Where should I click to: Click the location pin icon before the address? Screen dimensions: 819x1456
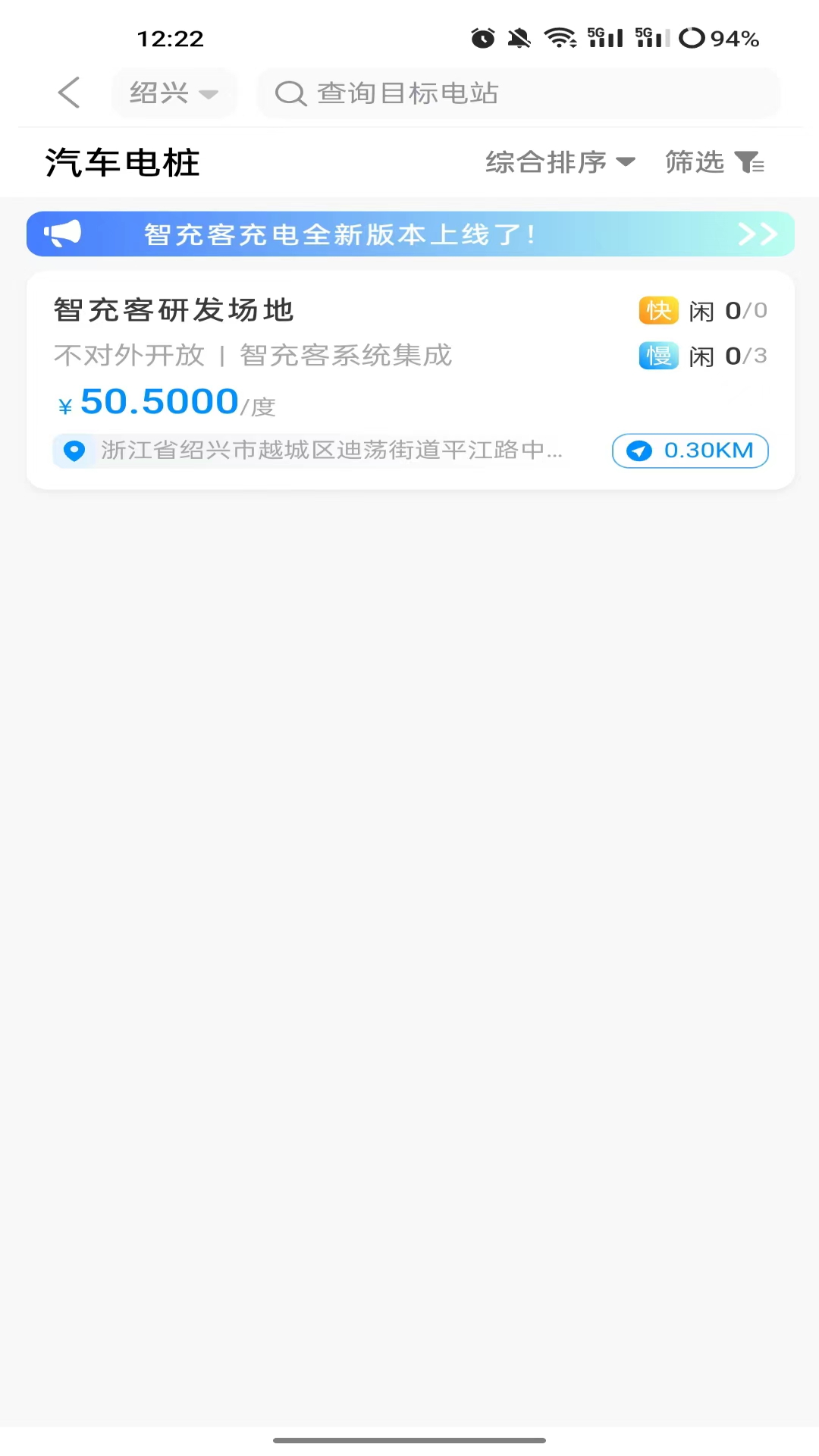click(74, 450)
